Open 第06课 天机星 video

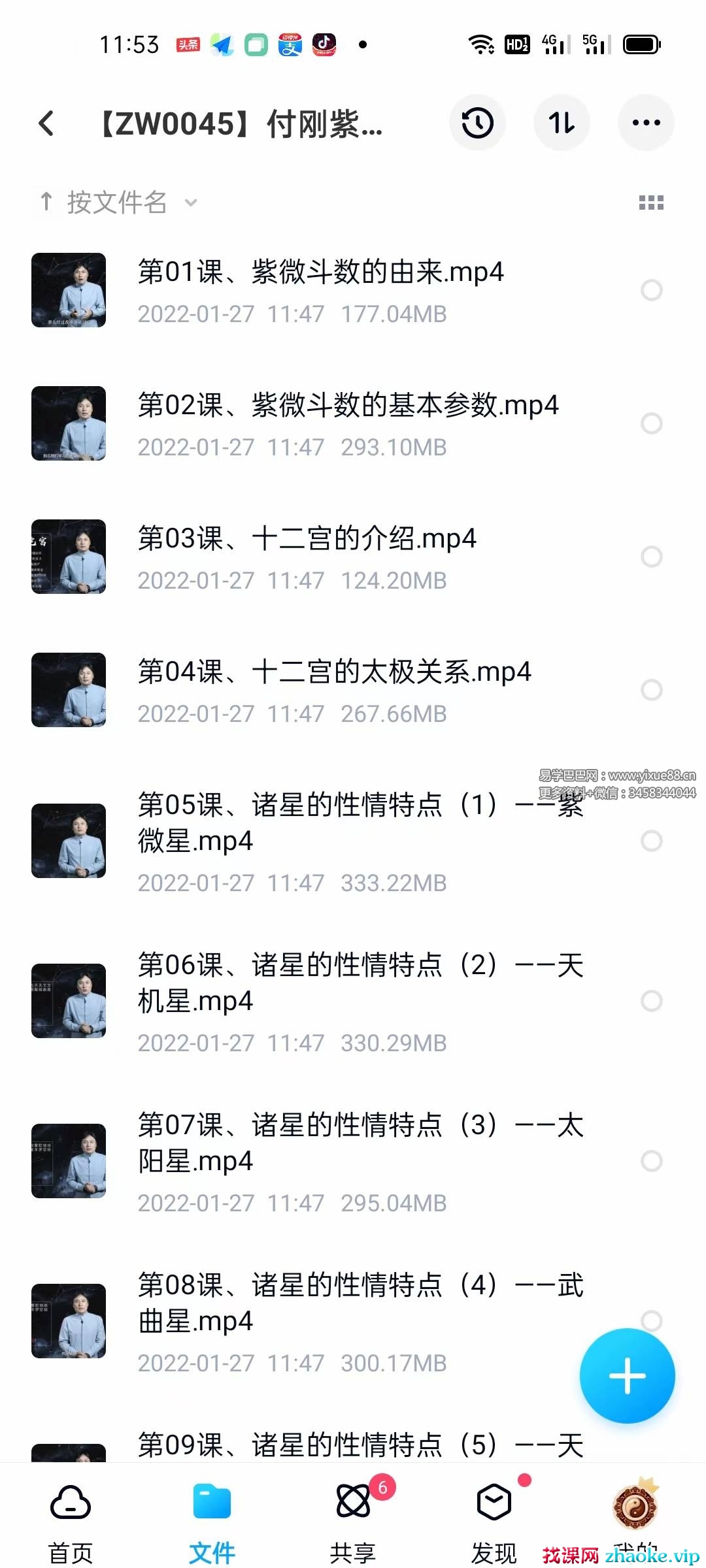click(x=360, y=982)
